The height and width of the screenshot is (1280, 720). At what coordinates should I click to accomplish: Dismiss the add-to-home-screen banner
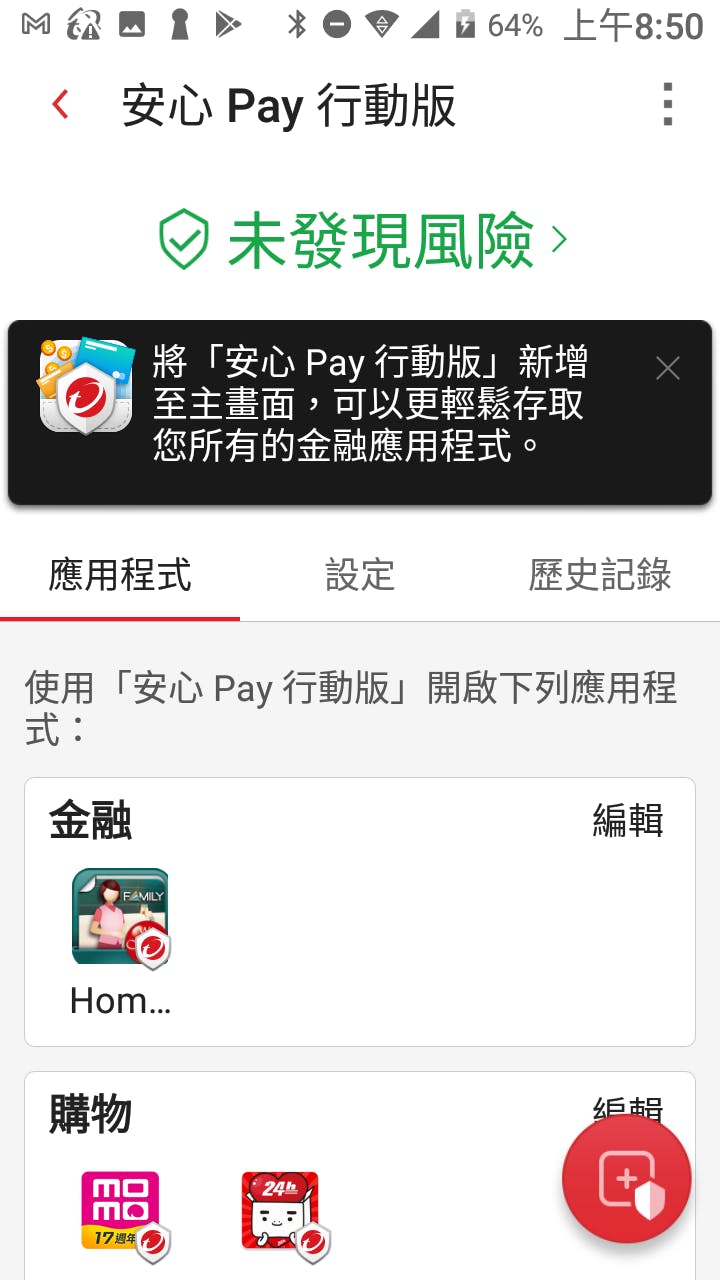coord(667,369)
